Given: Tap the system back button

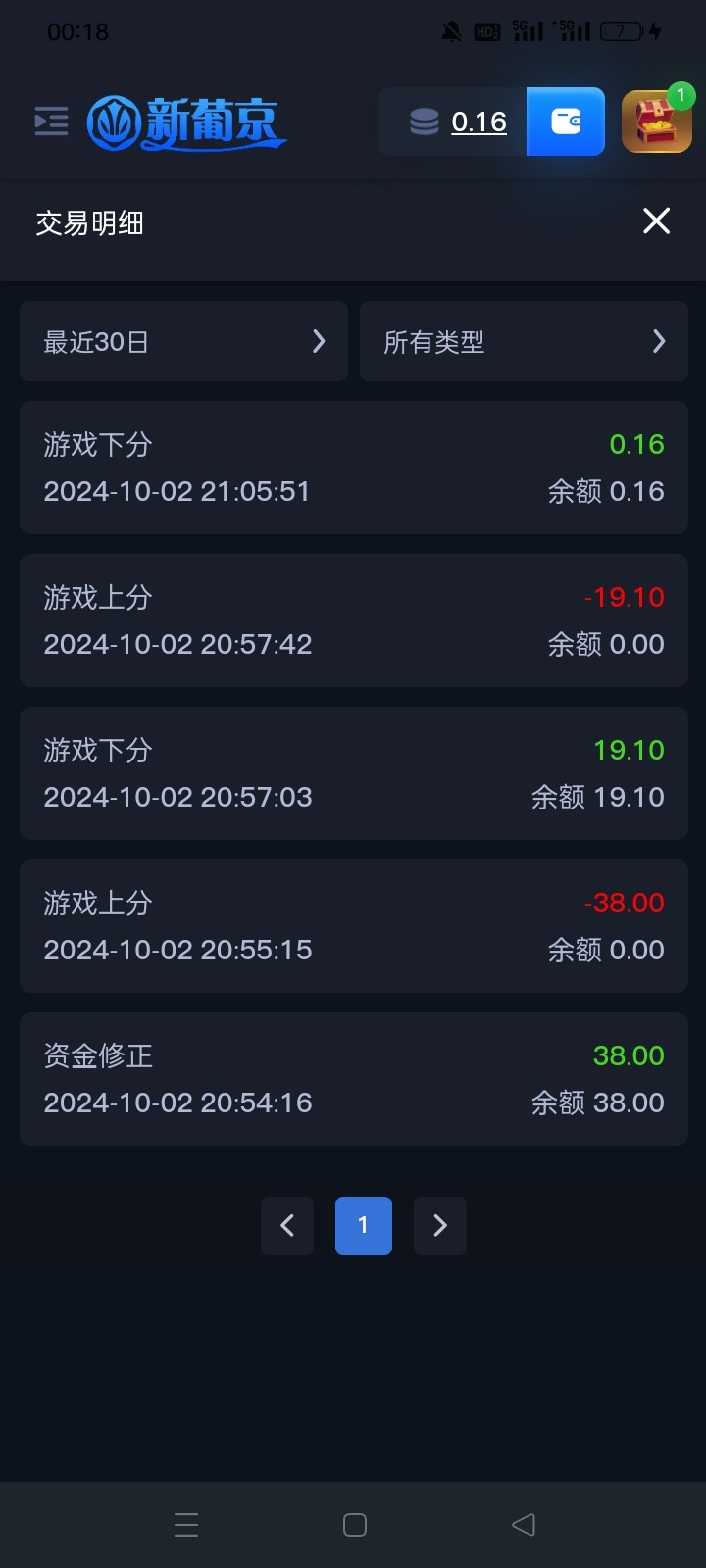Looking at the screenshot, I should (524, 1524).
